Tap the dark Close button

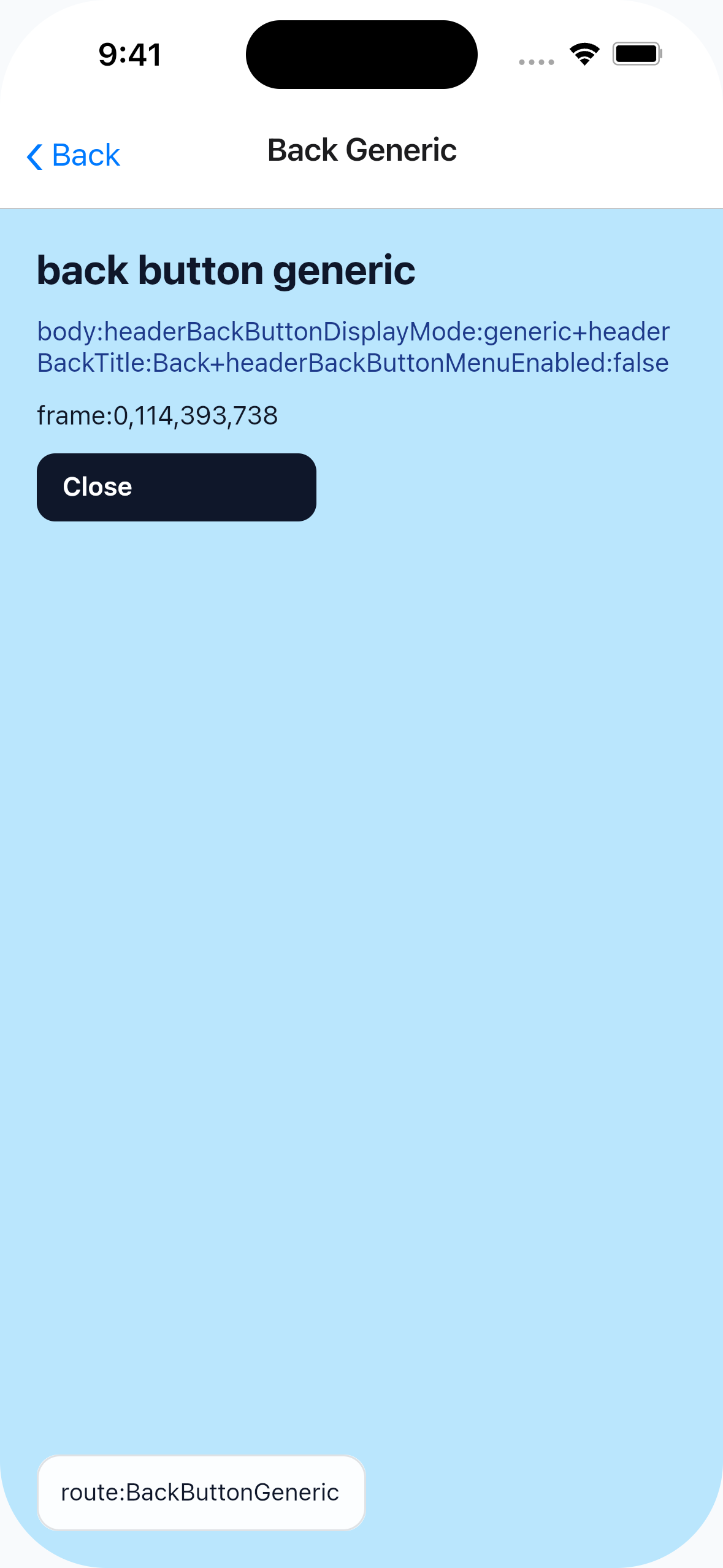click(x=177, y=487)
